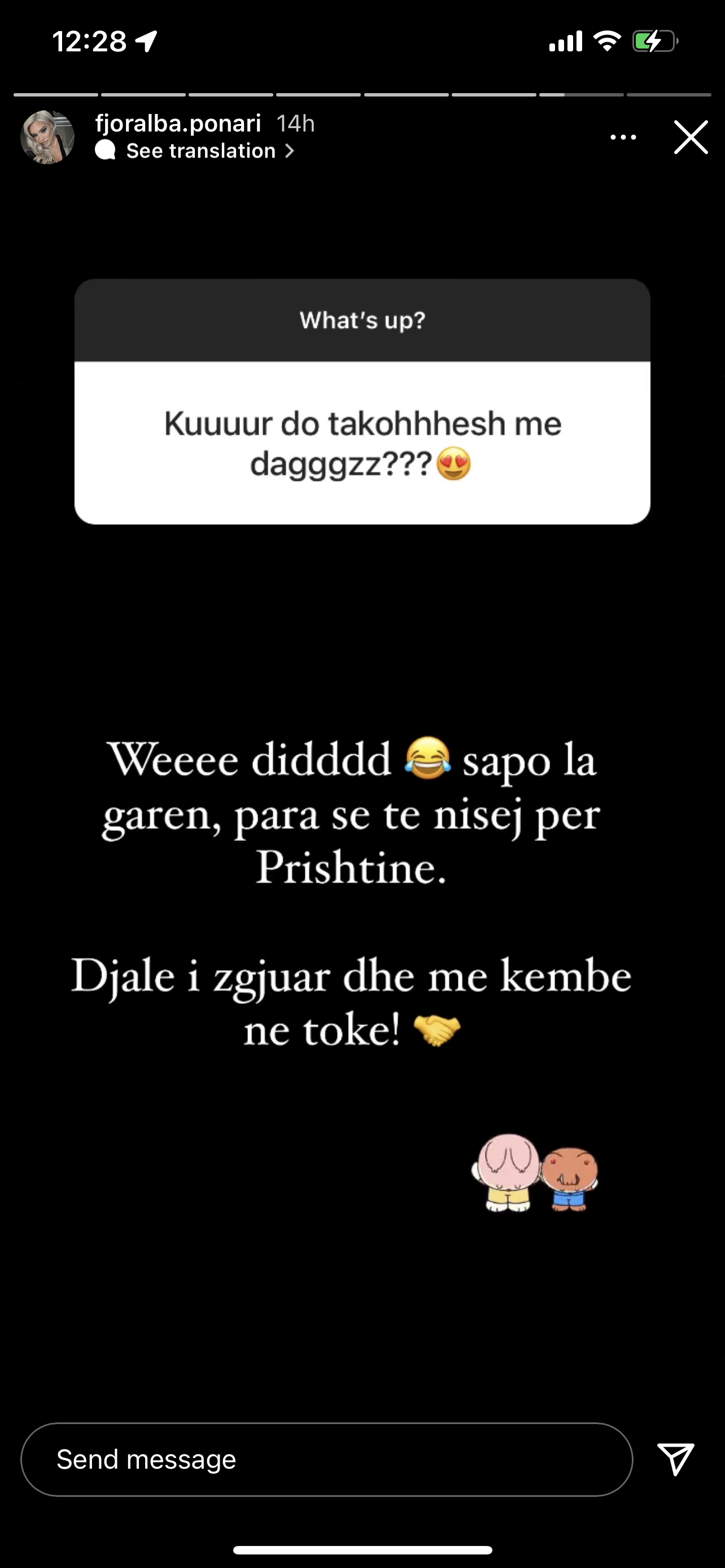Focus the Send message field

tap(326, 1459)
